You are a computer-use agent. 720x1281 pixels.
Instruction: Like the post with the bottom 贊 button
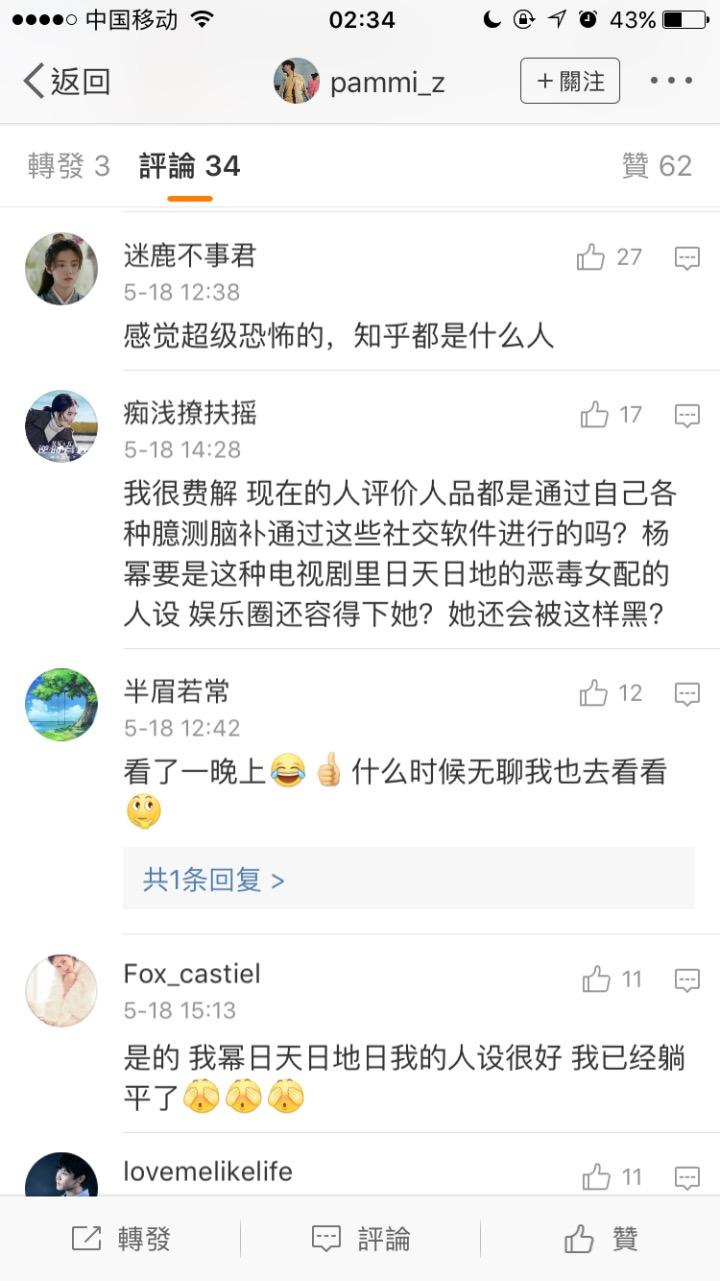point(600,1239)
